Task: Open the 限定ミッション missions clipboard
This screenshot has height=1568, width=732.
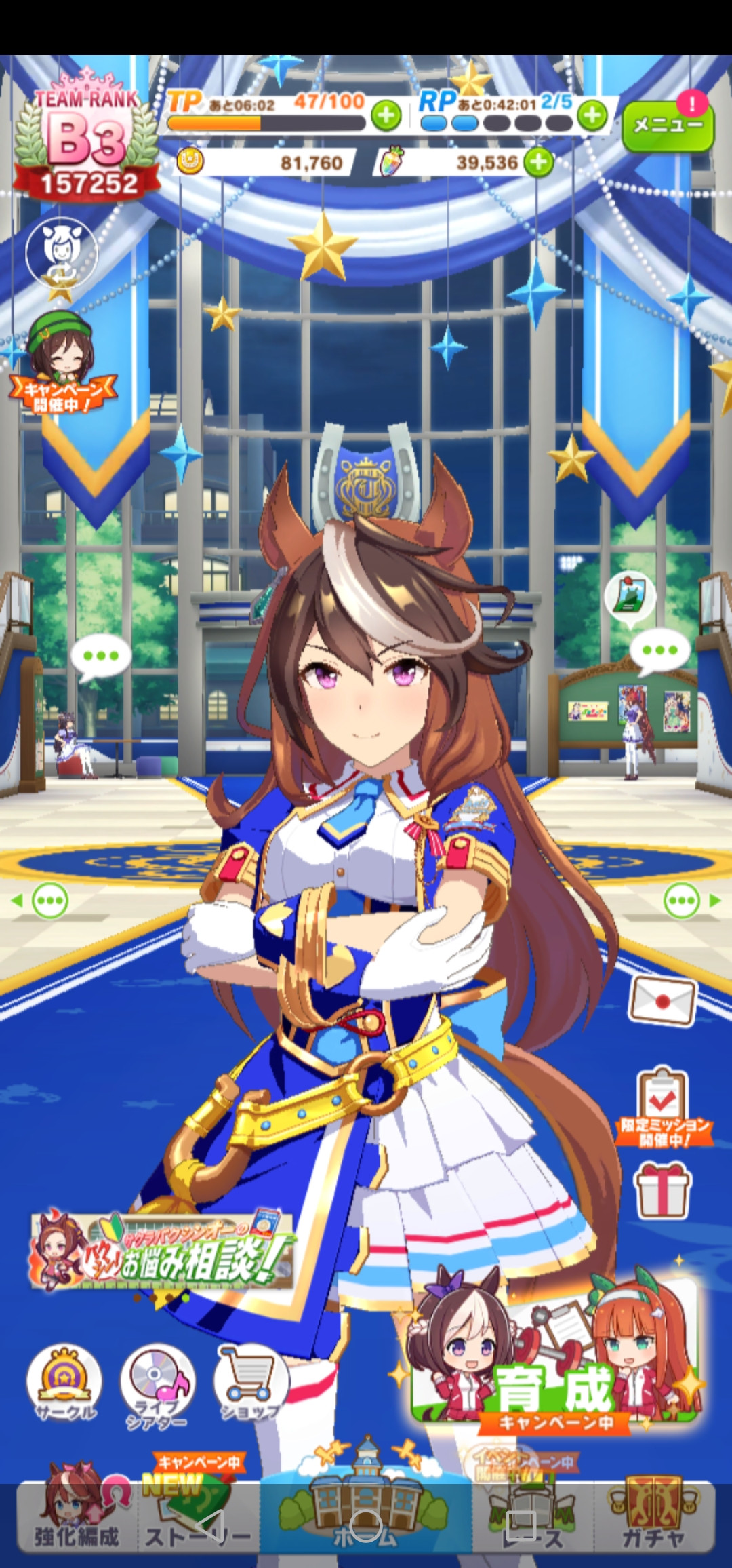Action: (663, 1107)
